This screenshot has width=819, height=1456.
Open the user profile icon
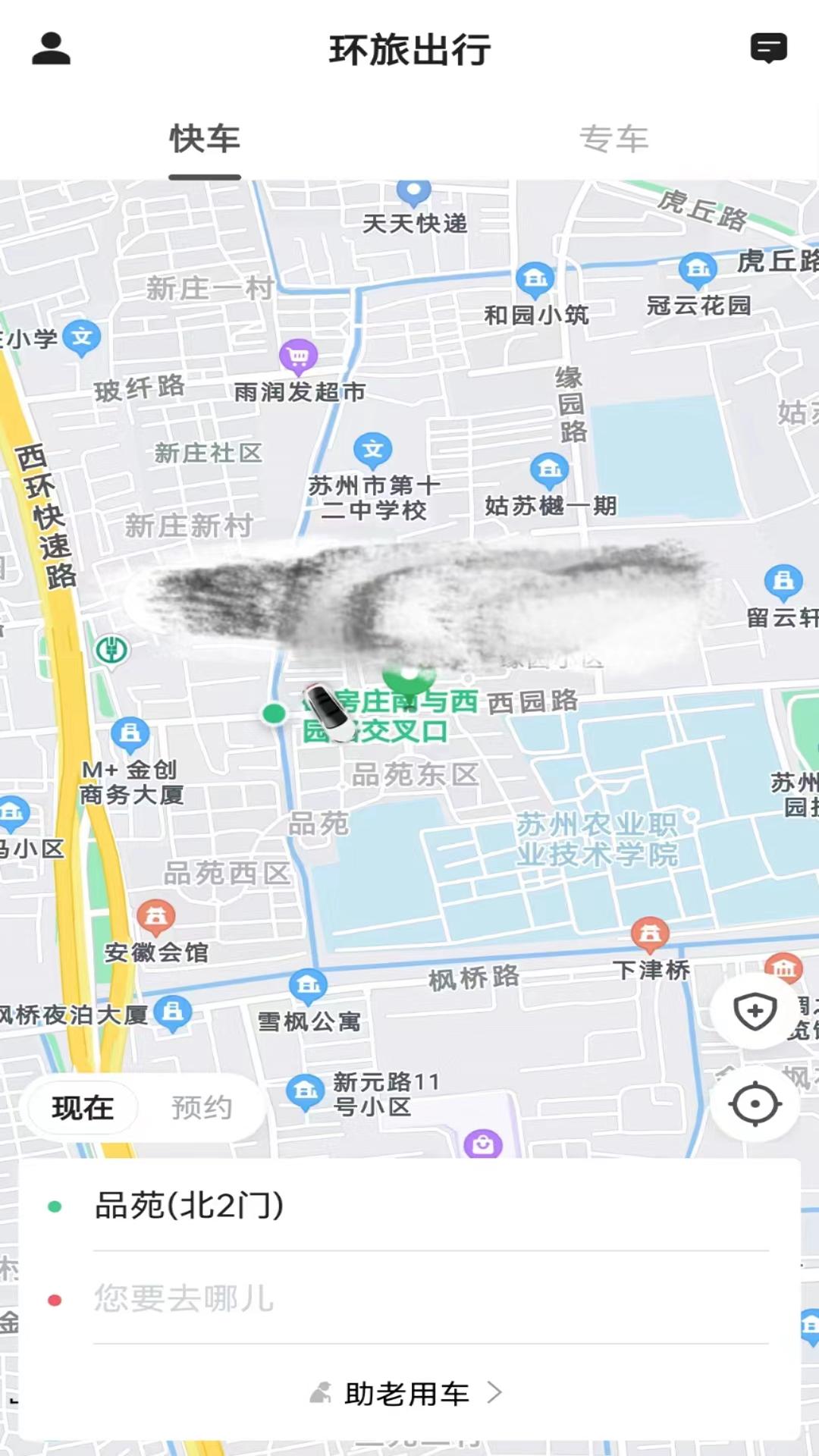(x=50, y=49)
